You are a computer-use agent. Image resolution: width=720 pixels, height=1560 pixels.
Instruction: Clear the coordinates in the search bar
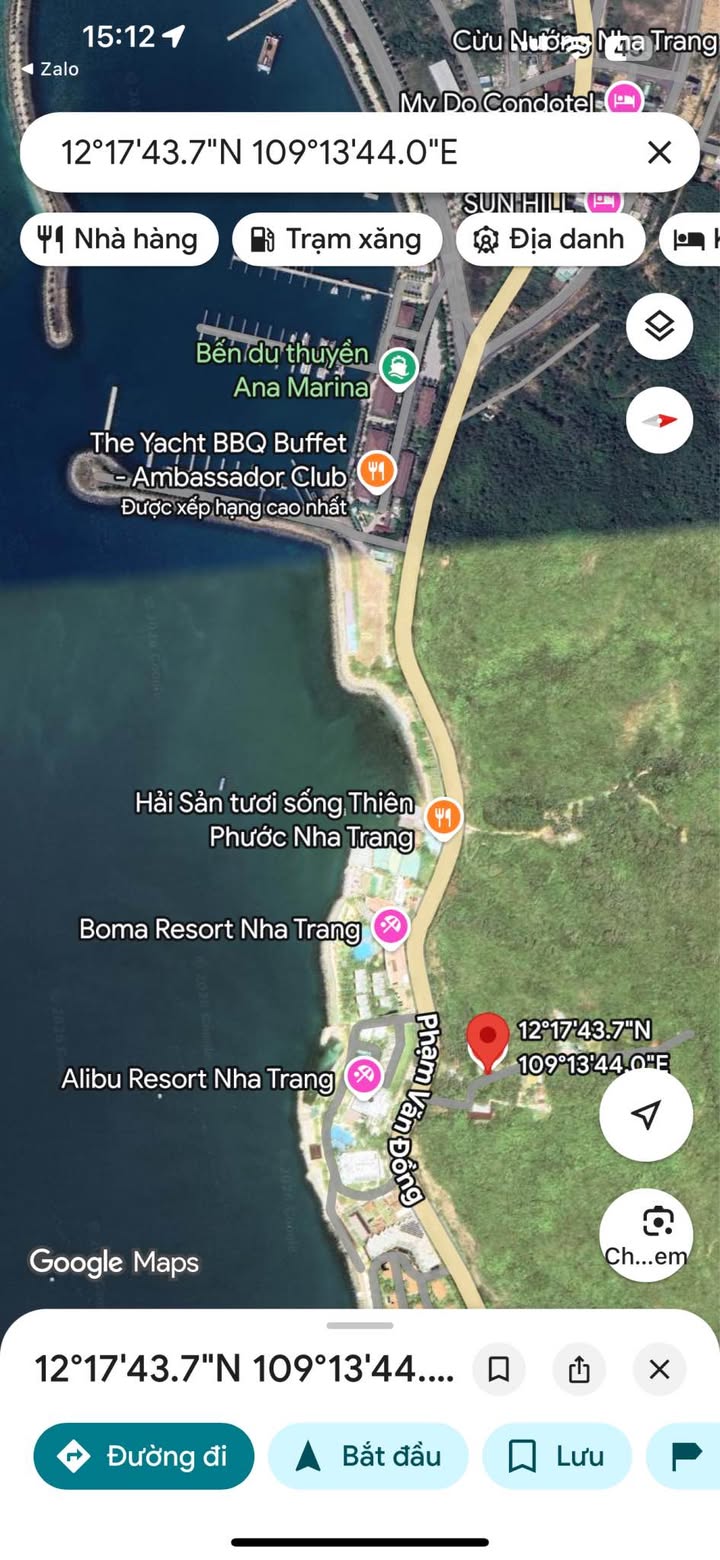(659, 152)
